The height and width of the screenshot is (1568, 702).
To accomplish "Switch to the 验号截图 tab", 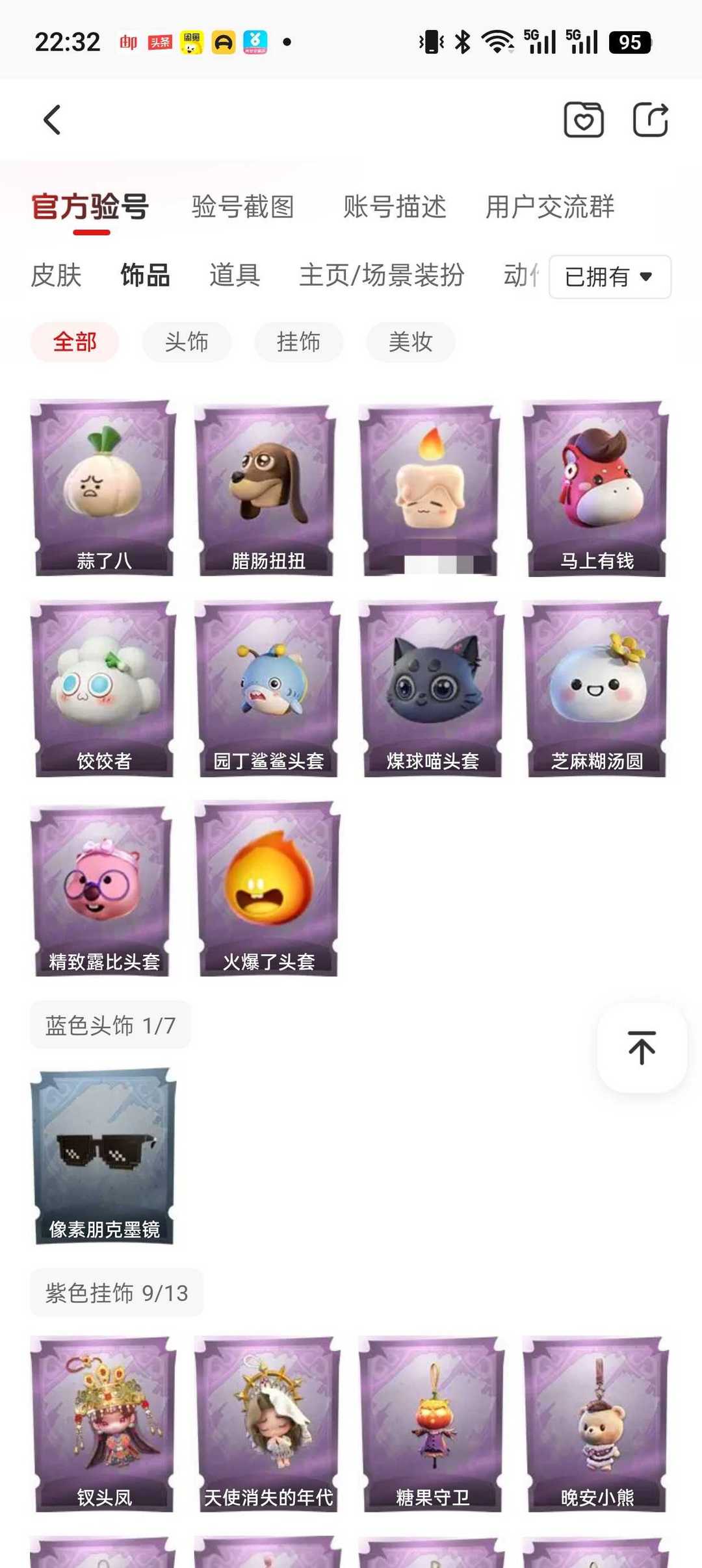I will [x=243, y=207].
